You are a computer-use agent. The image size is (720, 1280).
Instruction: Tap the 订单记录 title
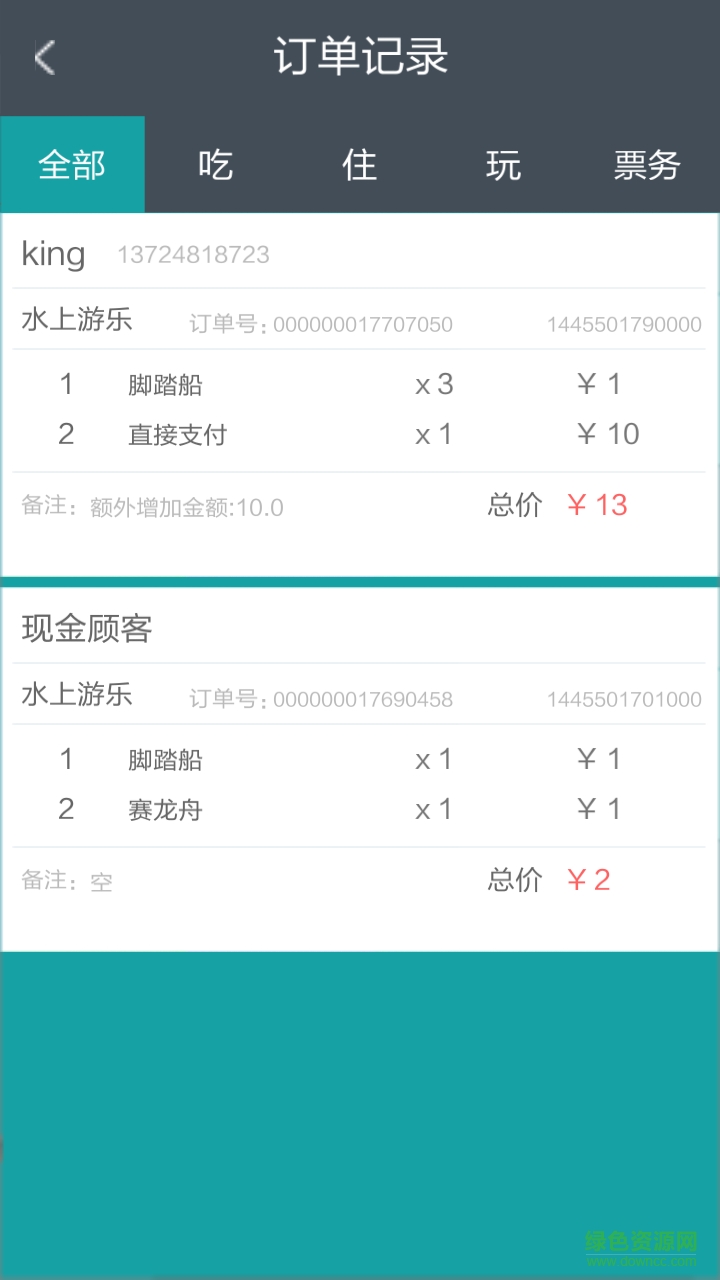coord(360,57)
